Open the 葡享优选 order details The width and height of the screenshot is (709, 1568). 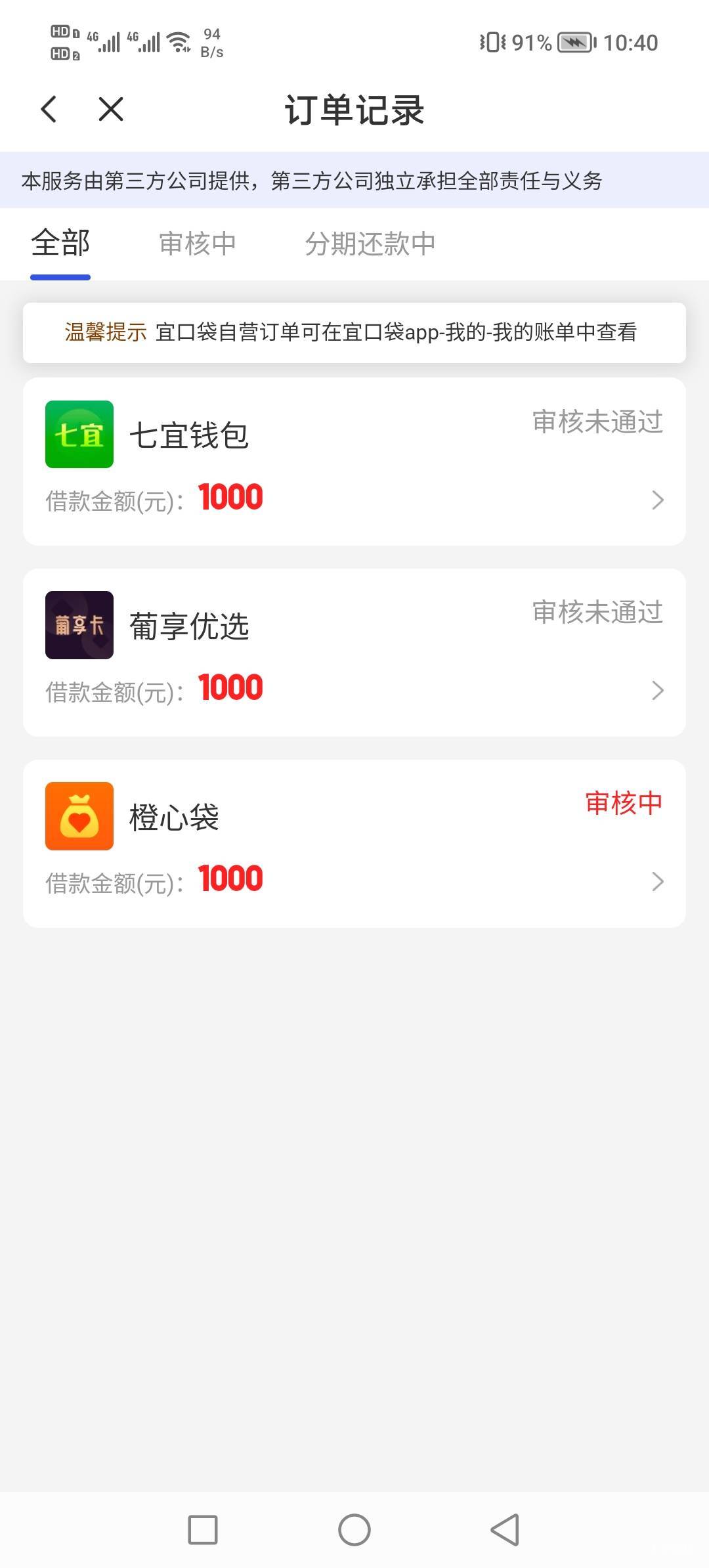point(354,652)
